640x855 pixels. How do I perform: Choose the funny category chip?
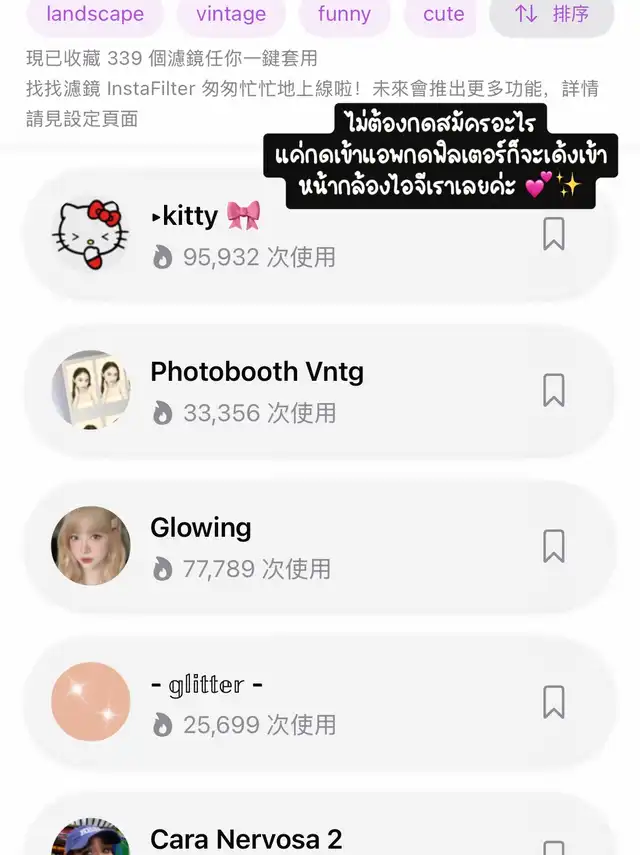click(344, 14)
